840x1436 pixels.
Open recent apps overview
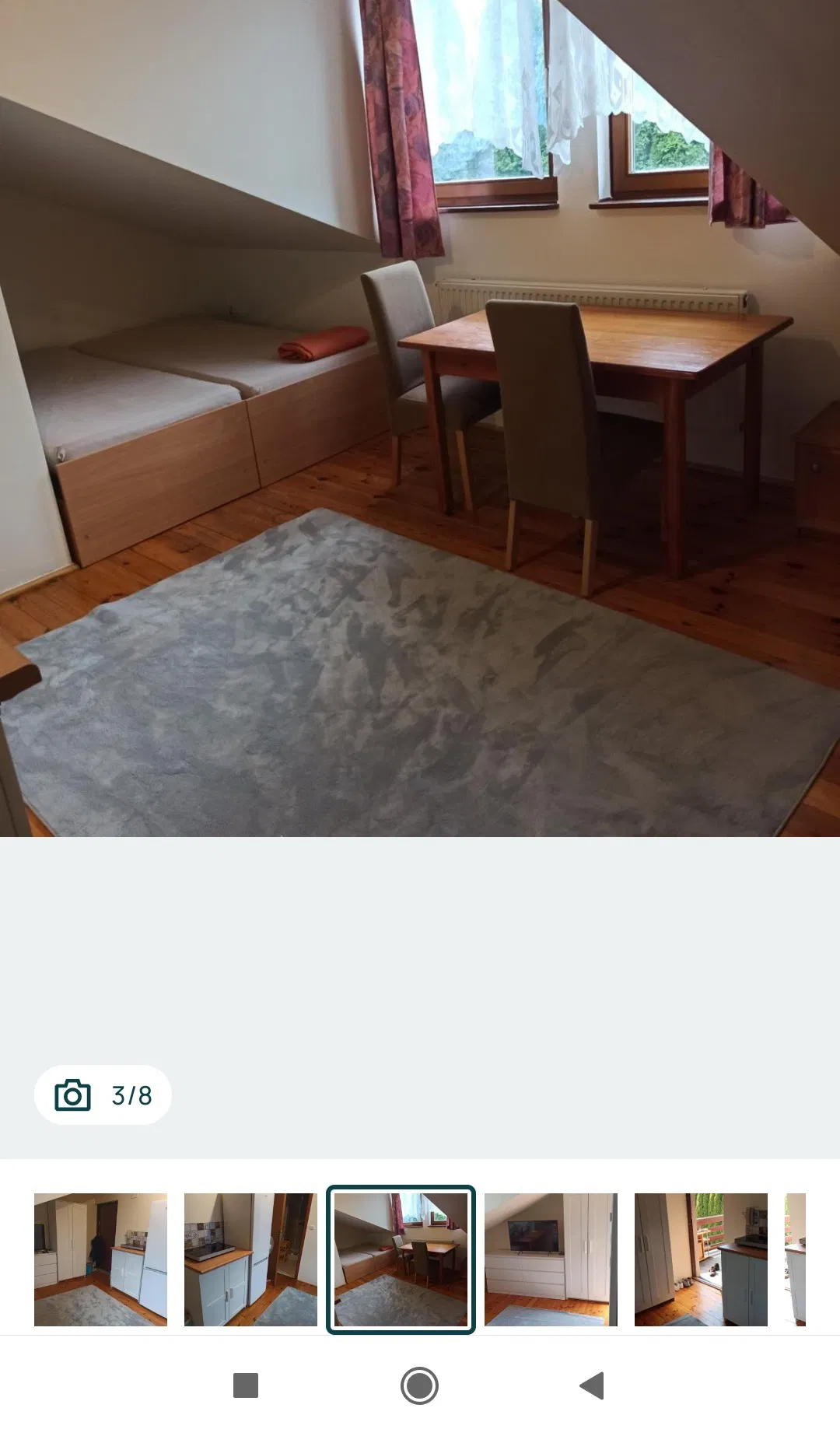point(246,1385)
